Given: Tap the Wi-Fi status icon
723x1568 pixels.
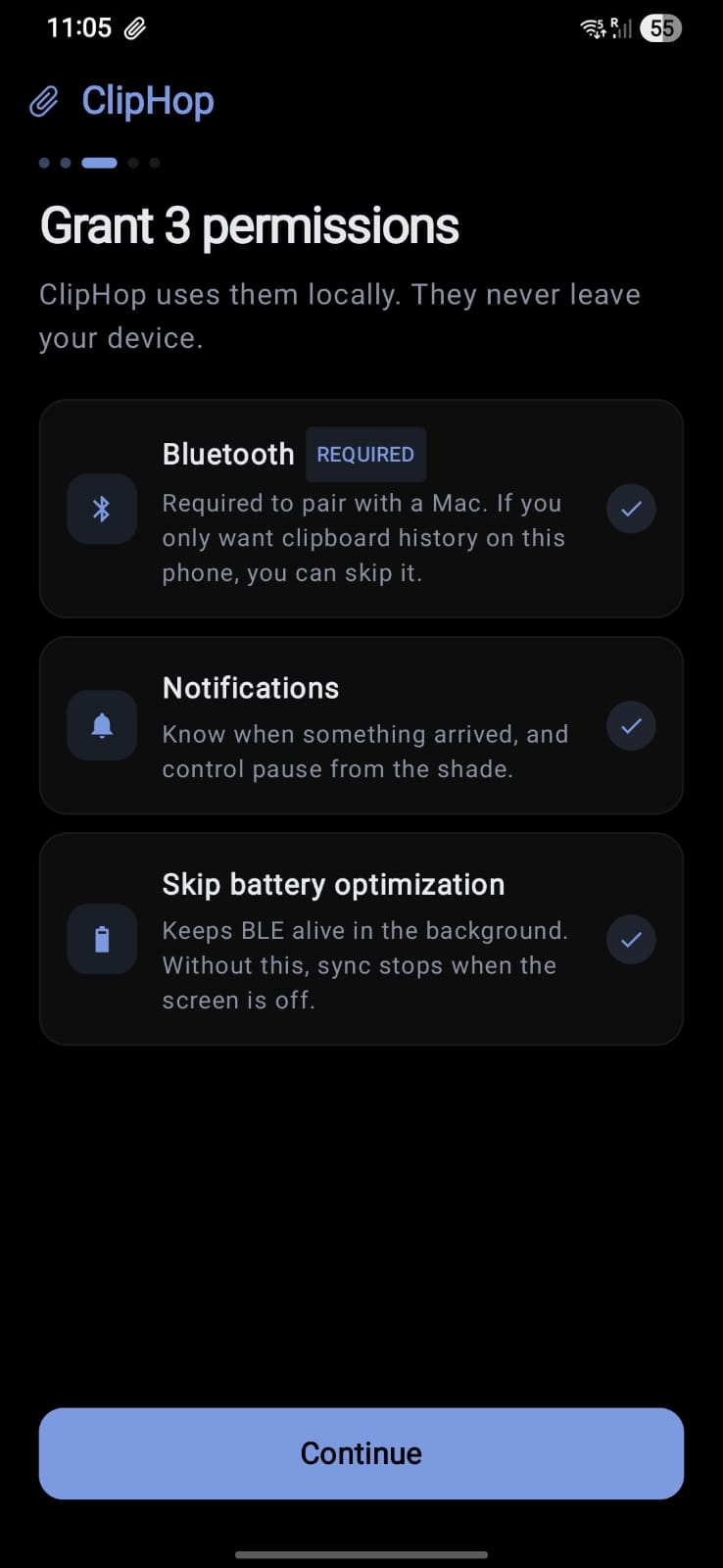Looking at the screenshot, I should click(592, 26).
